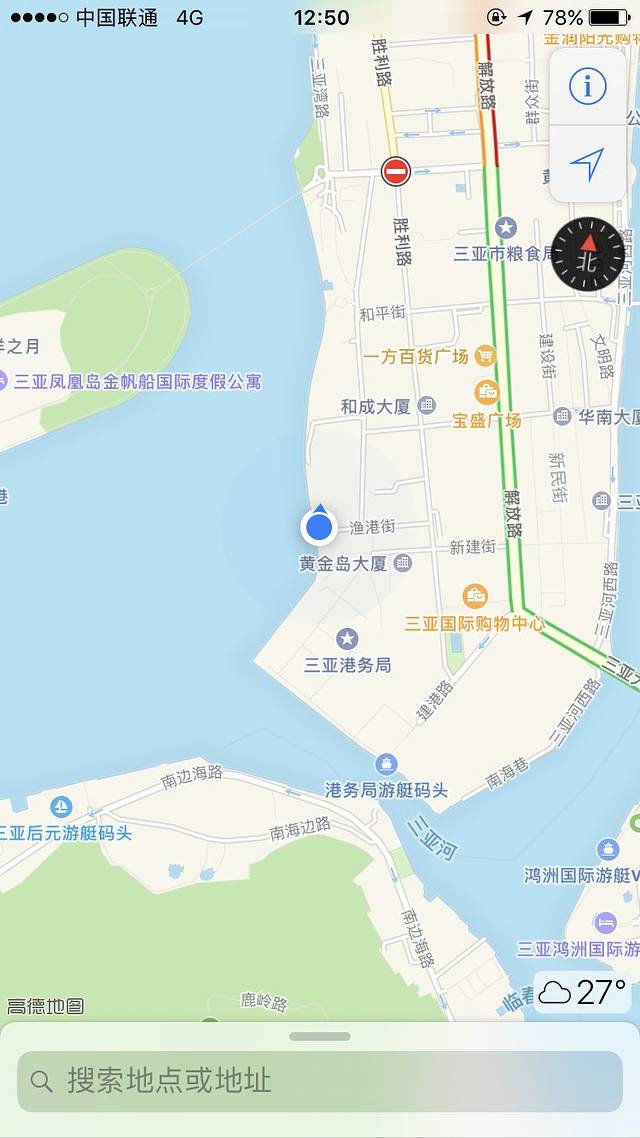Tap the blue current location dot
The width and height of the screenshot is (640, 1138).
pos(319,526)
